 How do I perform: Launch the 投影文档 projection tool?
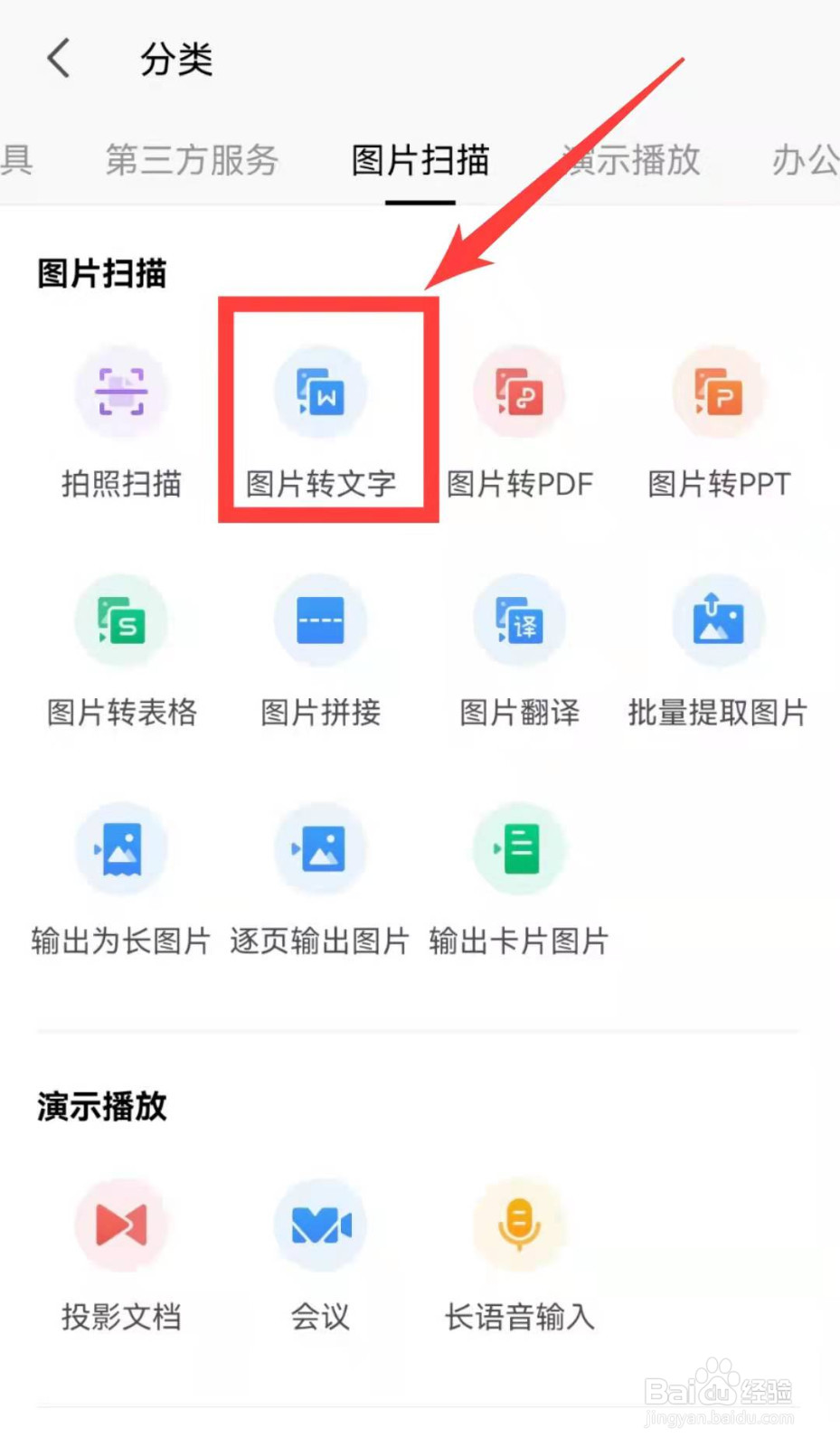(122, 1253)
